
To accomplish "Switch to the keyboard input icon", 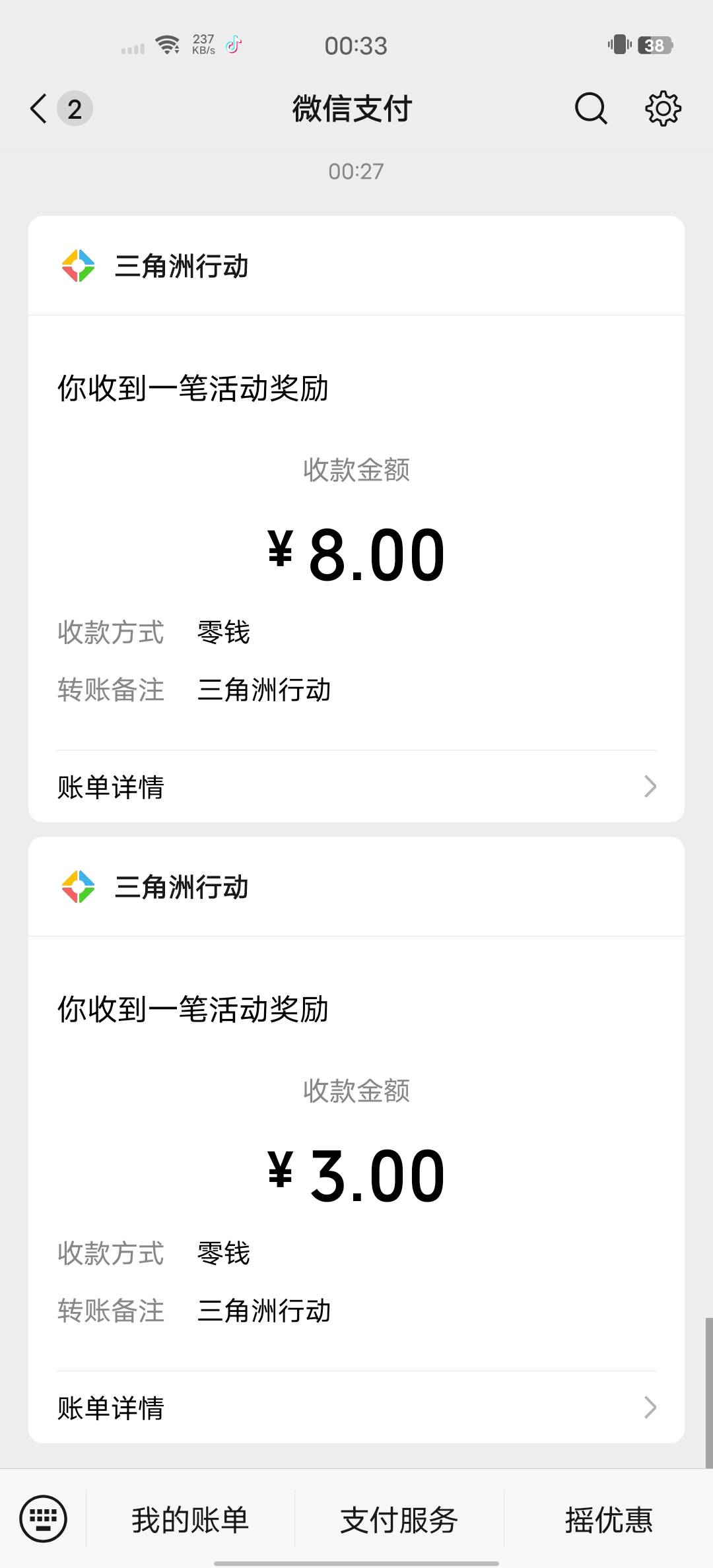I will [44, 1519].
